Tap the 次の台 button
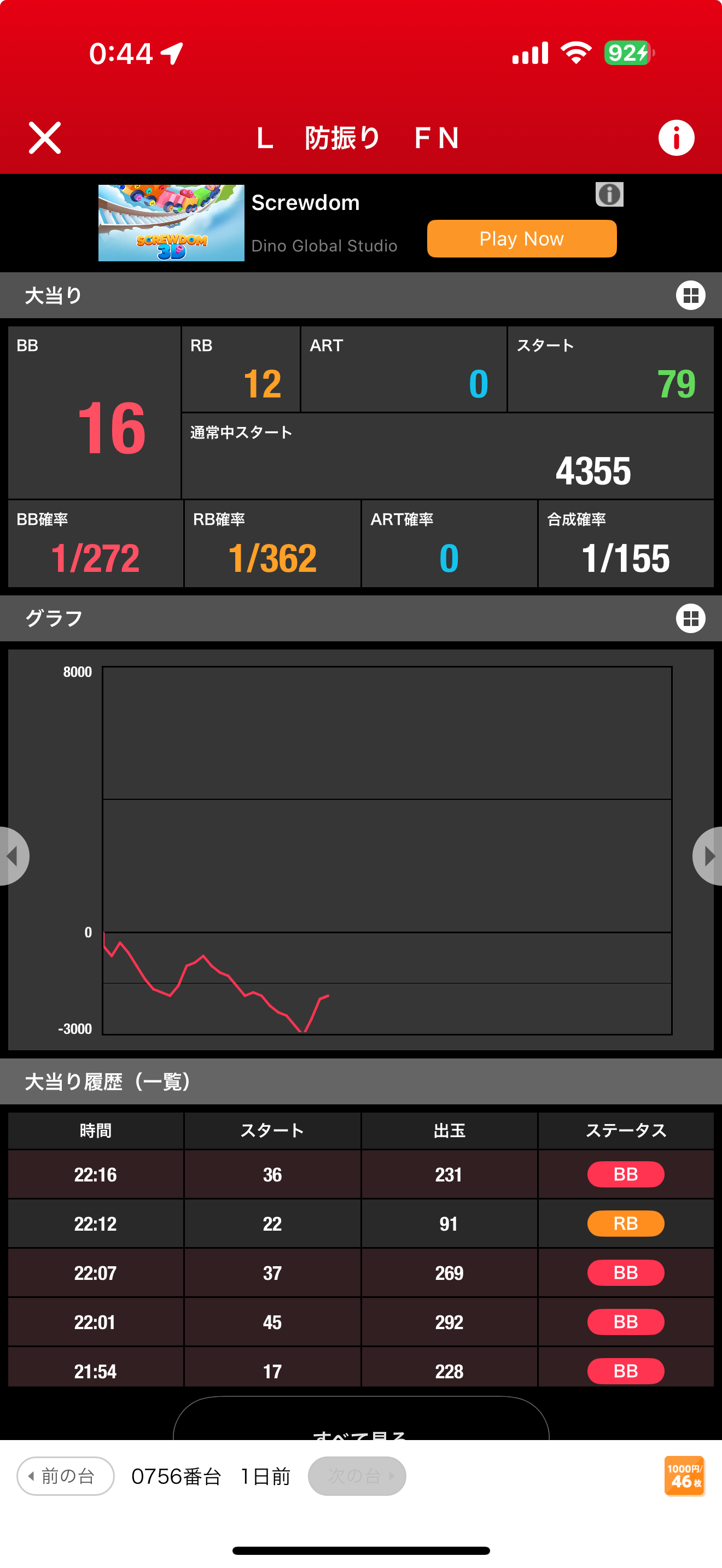 [x=357, y=1476]
